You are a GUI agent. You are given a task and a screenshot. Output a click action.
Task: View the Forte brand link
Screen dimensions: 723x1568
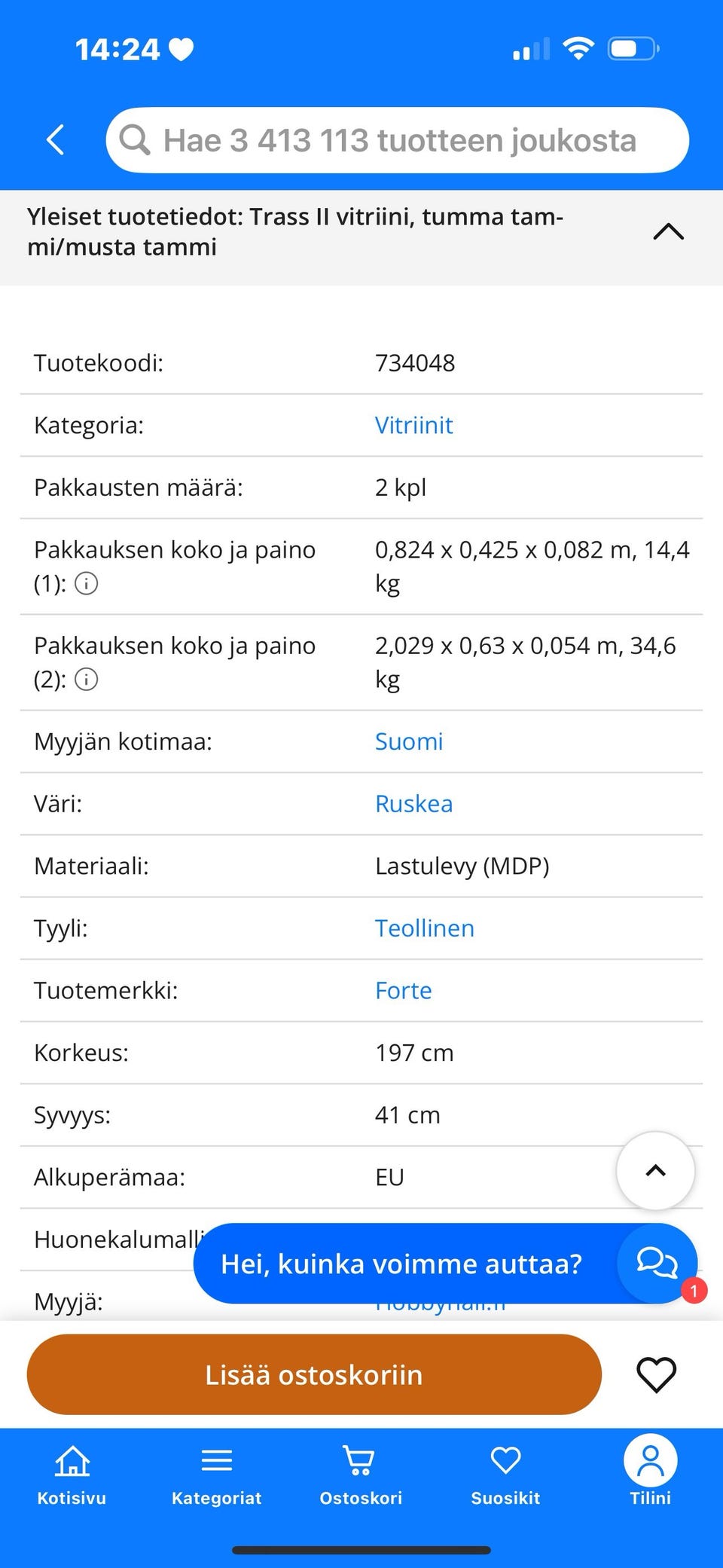404,991
